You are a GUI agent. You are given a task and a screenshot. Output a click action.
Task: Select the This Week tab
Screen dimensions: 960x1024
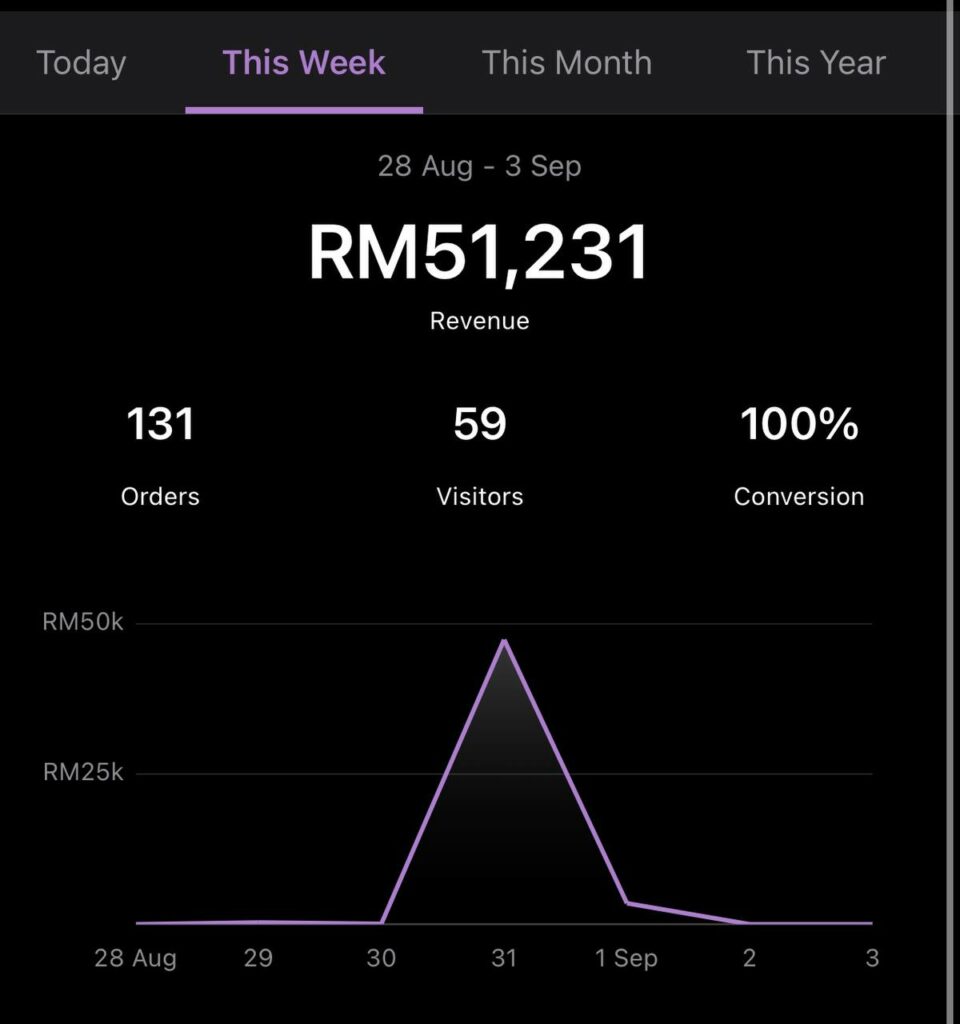[x=304, y=63]
